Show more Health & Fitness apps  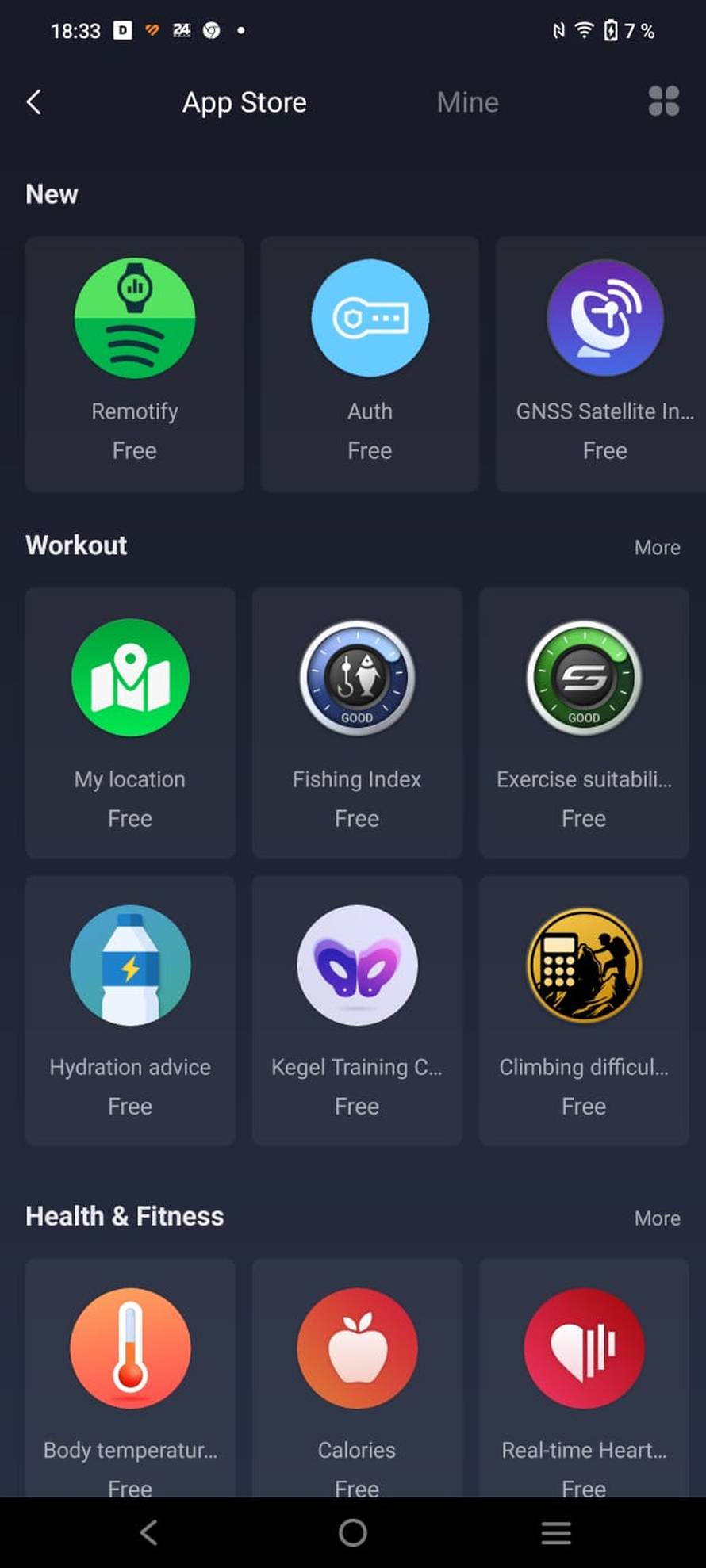[x=657, y=1218]
